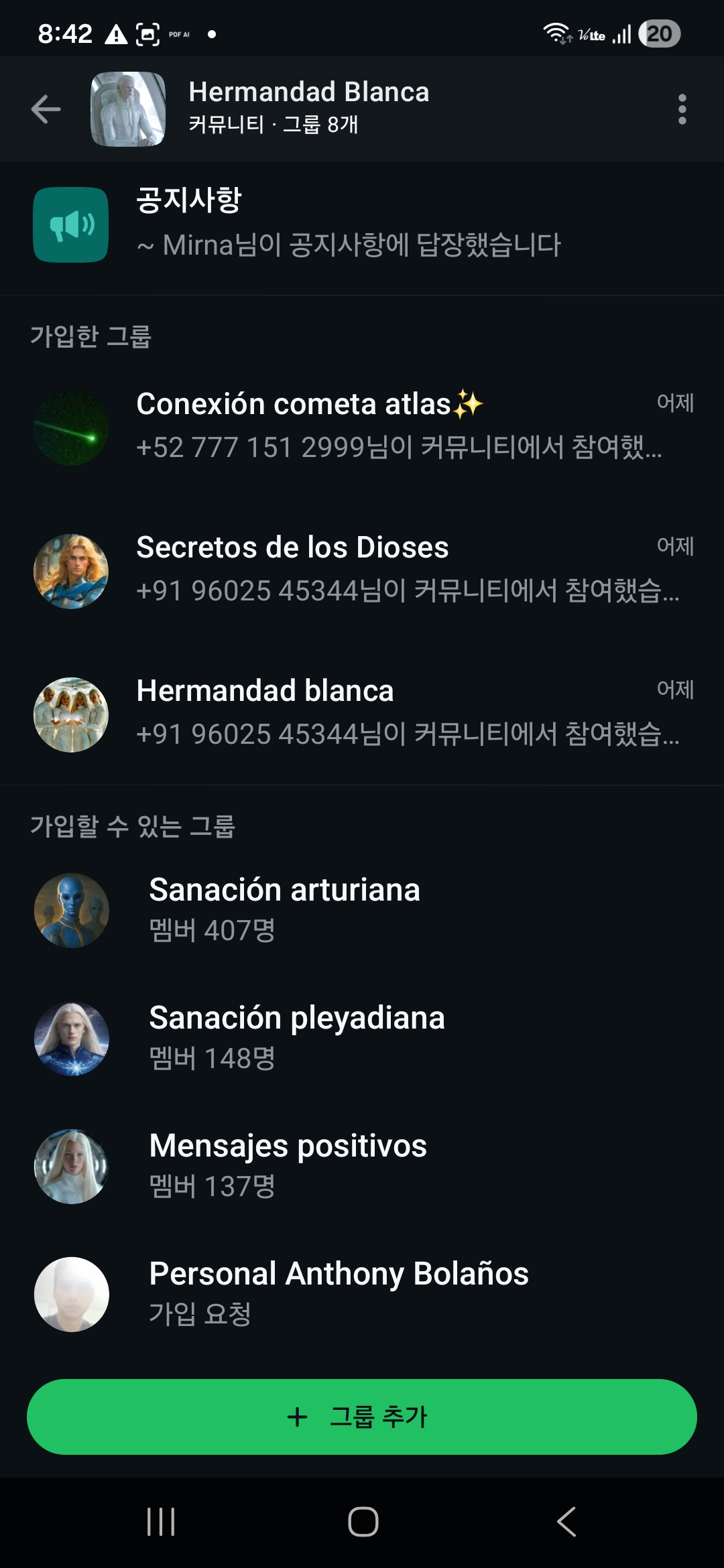Open the Conexión cometa atlas group
Image resolution: width=724 pixels, height=1568 pixels.
(x=362, y=427)
